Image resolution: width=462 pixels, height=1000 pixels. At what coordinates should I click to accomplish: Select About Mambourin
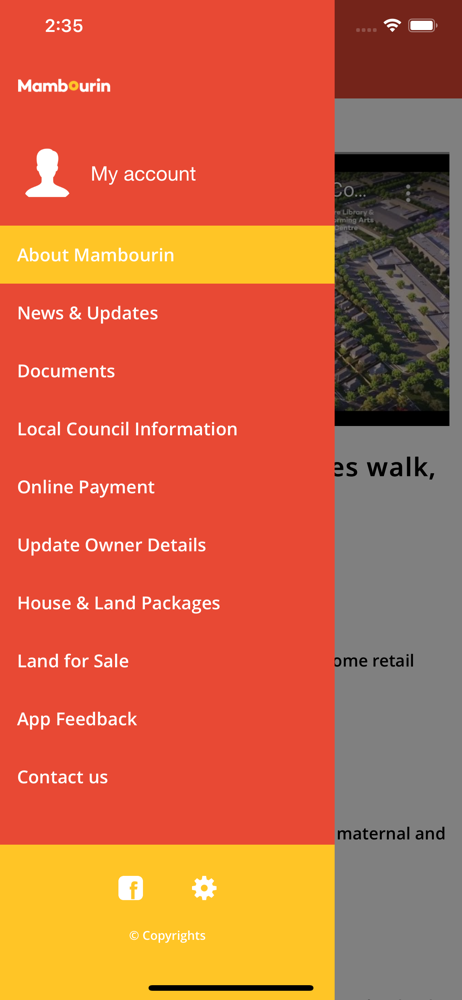coord(167,254)
